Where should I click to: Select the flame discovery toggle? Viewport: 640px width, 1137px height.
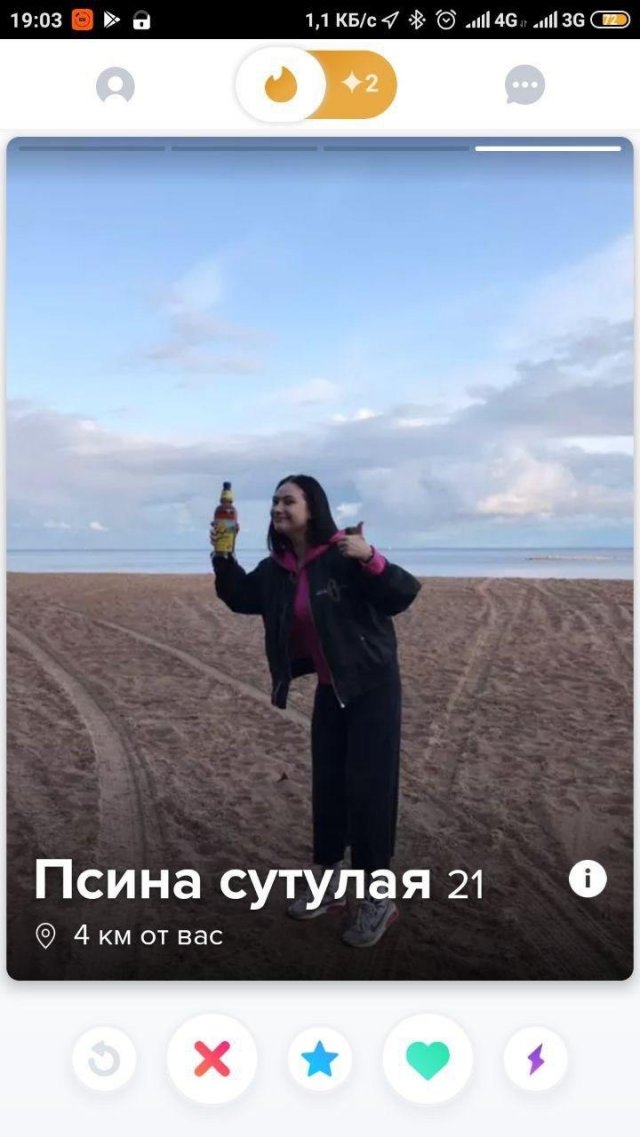coord(281,84)
